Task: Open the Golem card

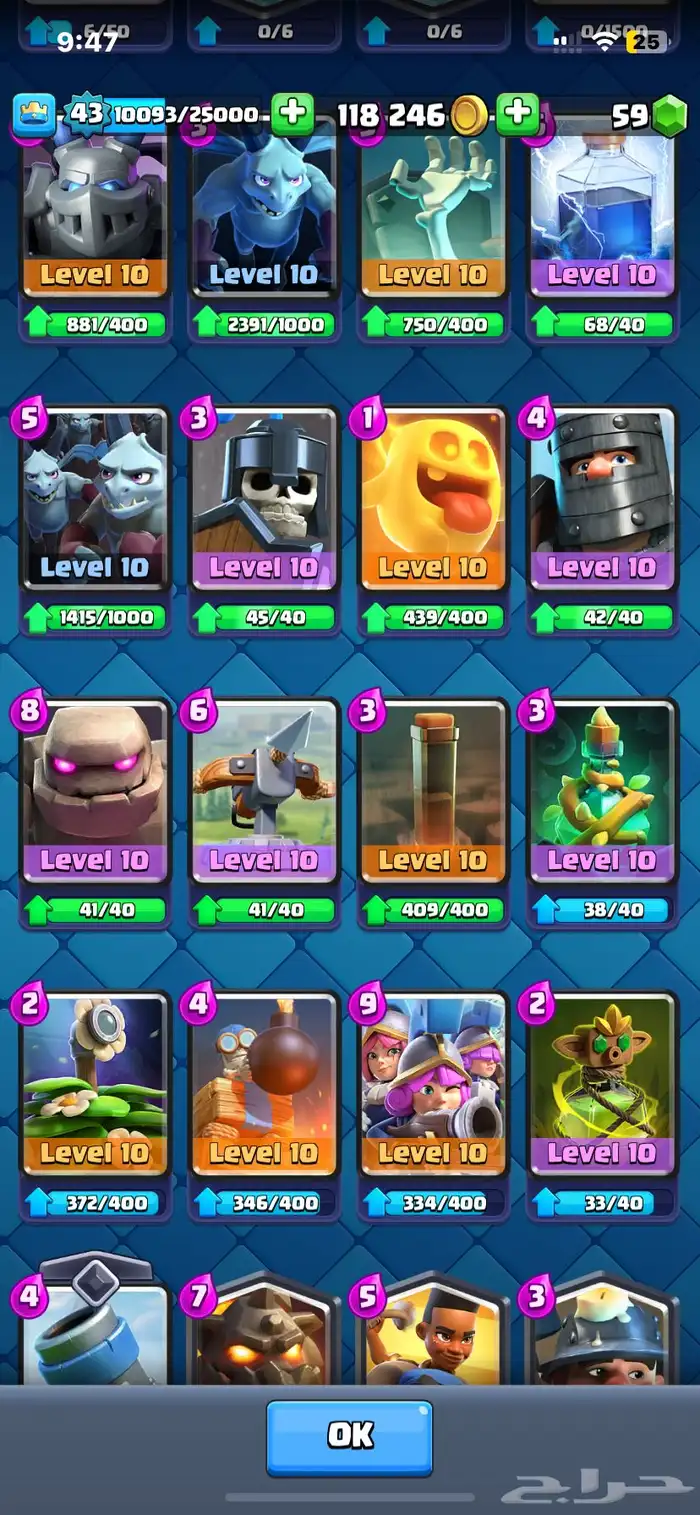Action: click(95, 790)
